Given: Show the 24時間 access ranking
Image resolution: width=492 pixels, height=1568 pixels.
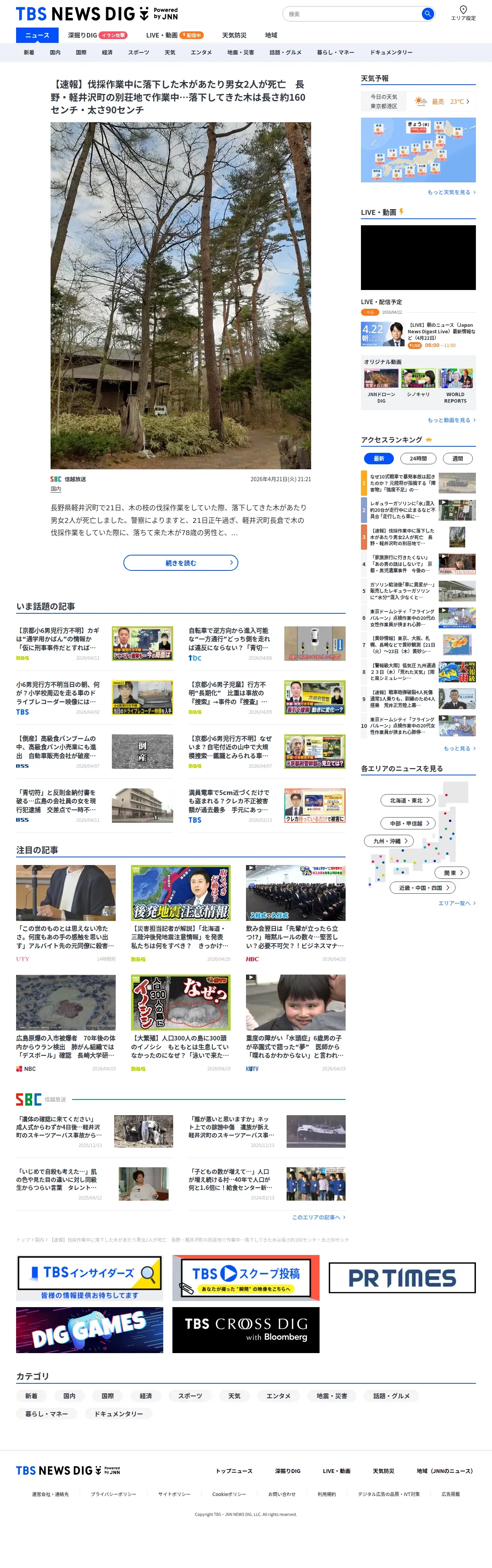Looking at the screenshot, I should (x=418, y=458).
